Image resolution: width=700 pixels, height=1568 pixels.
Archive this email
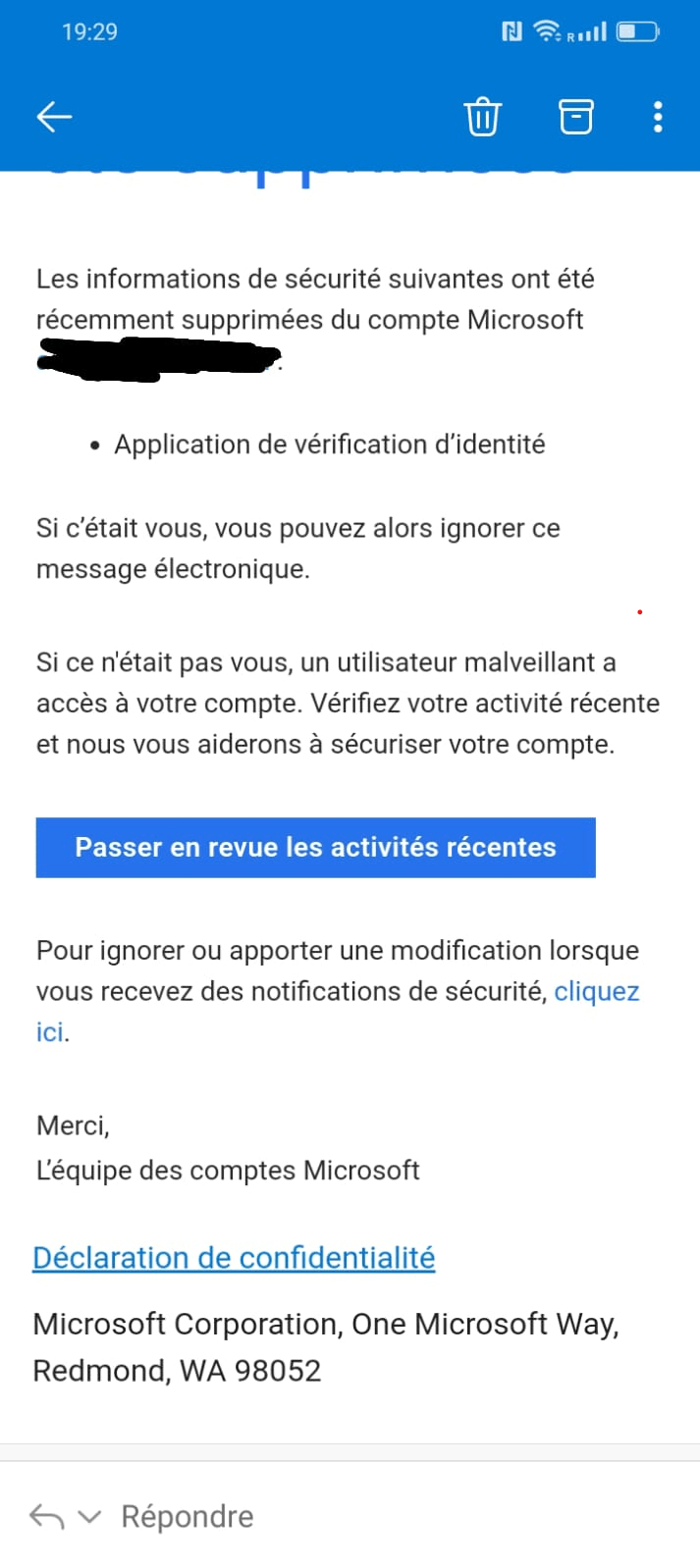click(575, 117)
